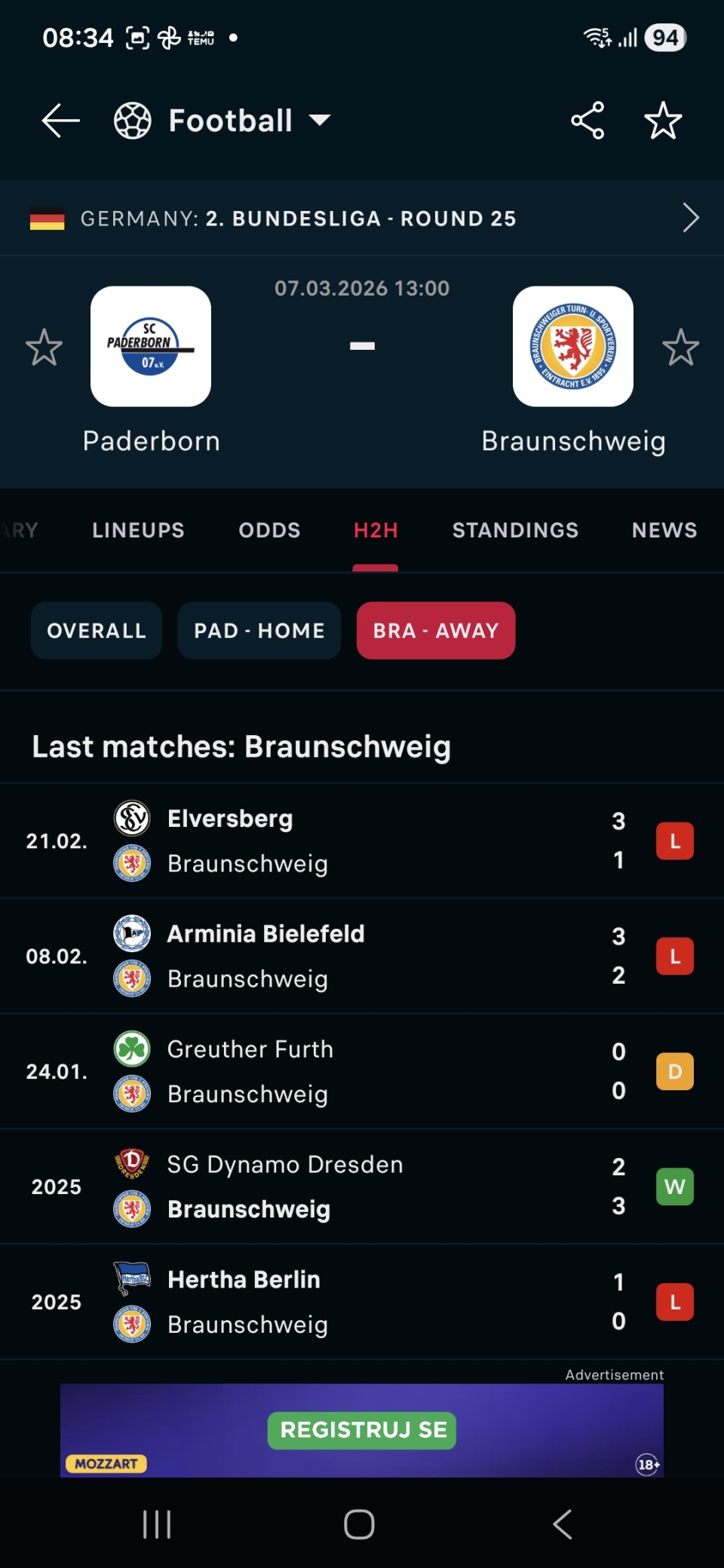
Task: Switch to the Odds tab
Action: point(269,531)
